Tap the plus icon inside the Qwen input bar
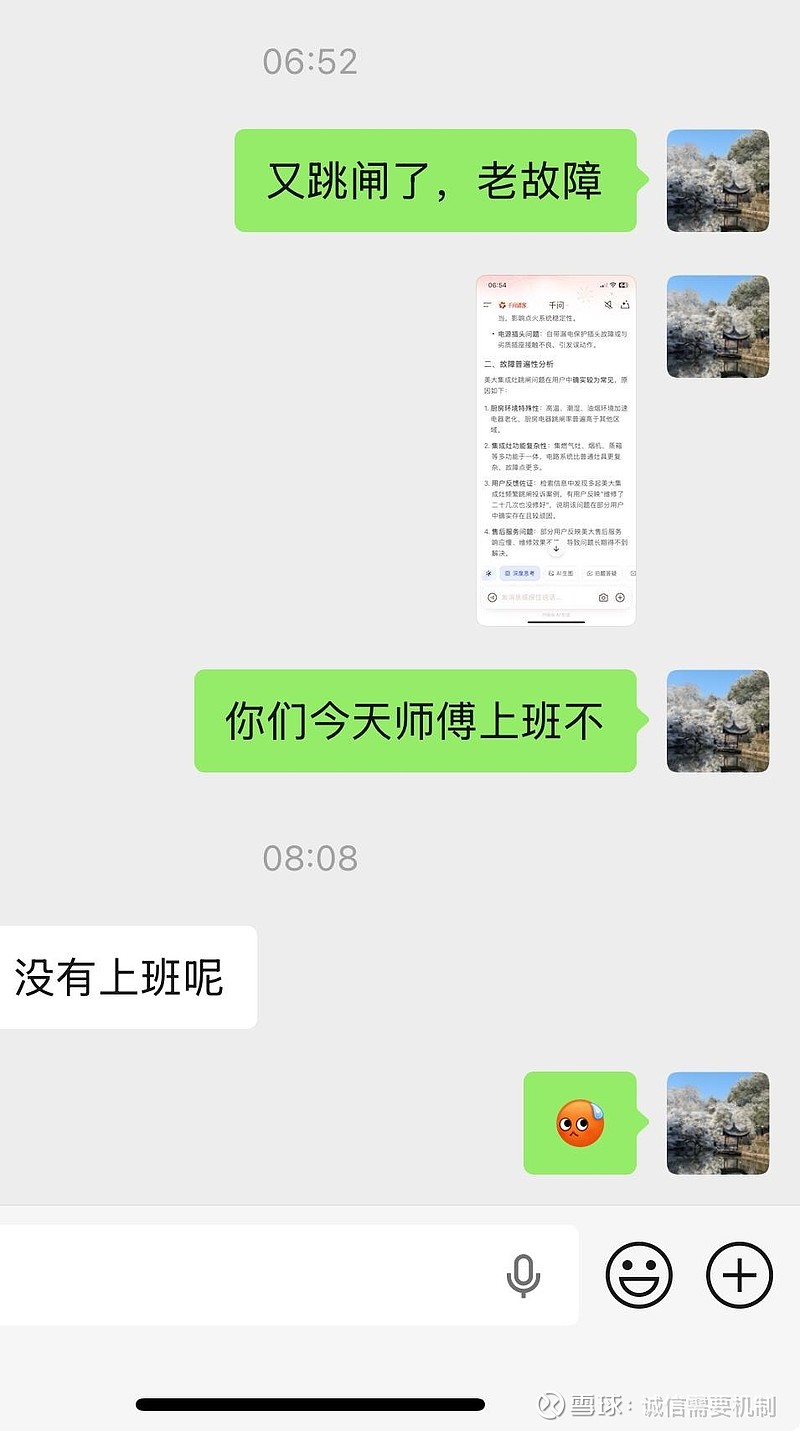 pyautogui.click(x=620, y=597)
